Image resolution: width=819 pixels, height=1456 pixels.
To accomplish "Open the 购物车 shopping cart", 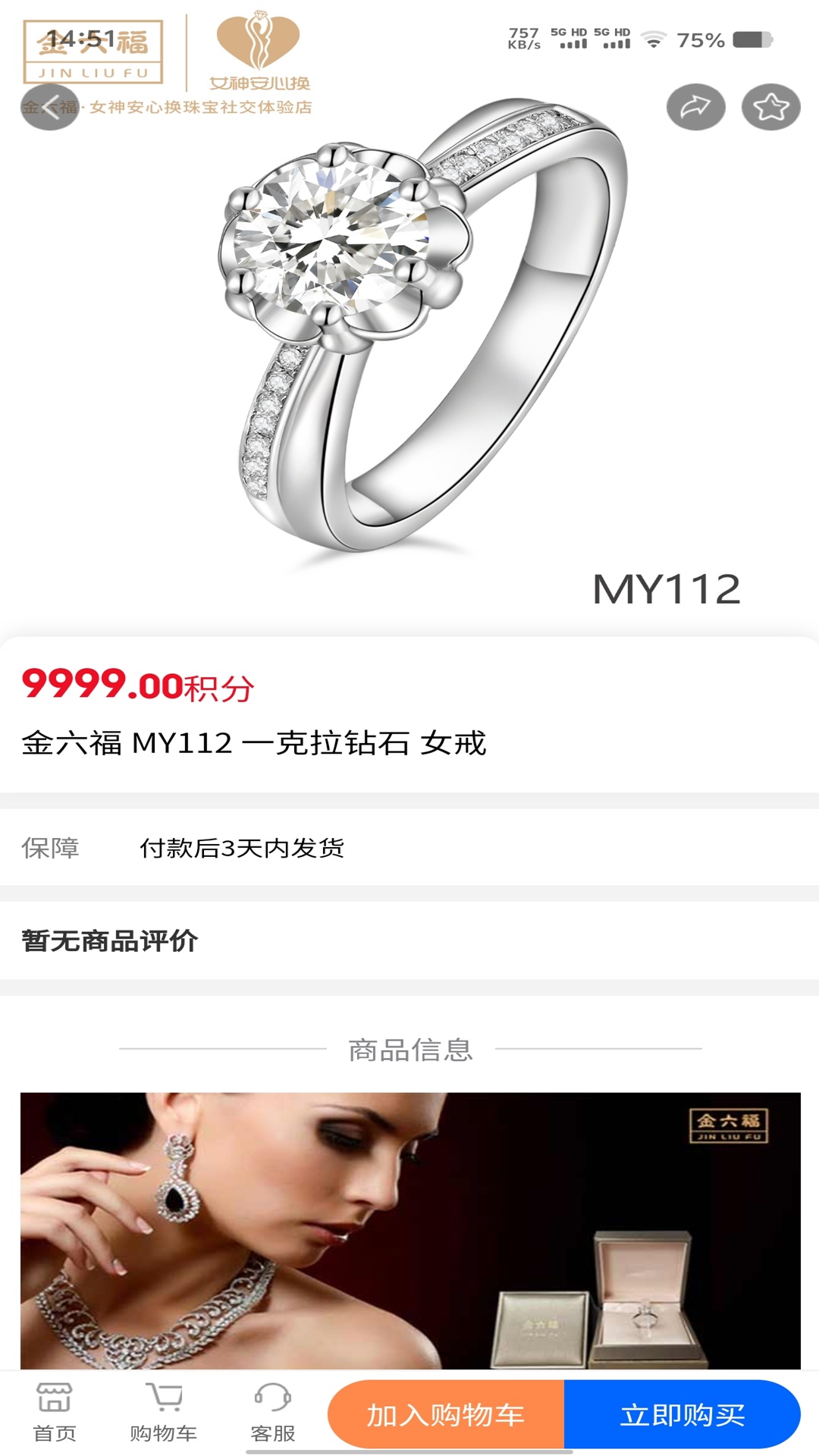I will coord(163,1412).
